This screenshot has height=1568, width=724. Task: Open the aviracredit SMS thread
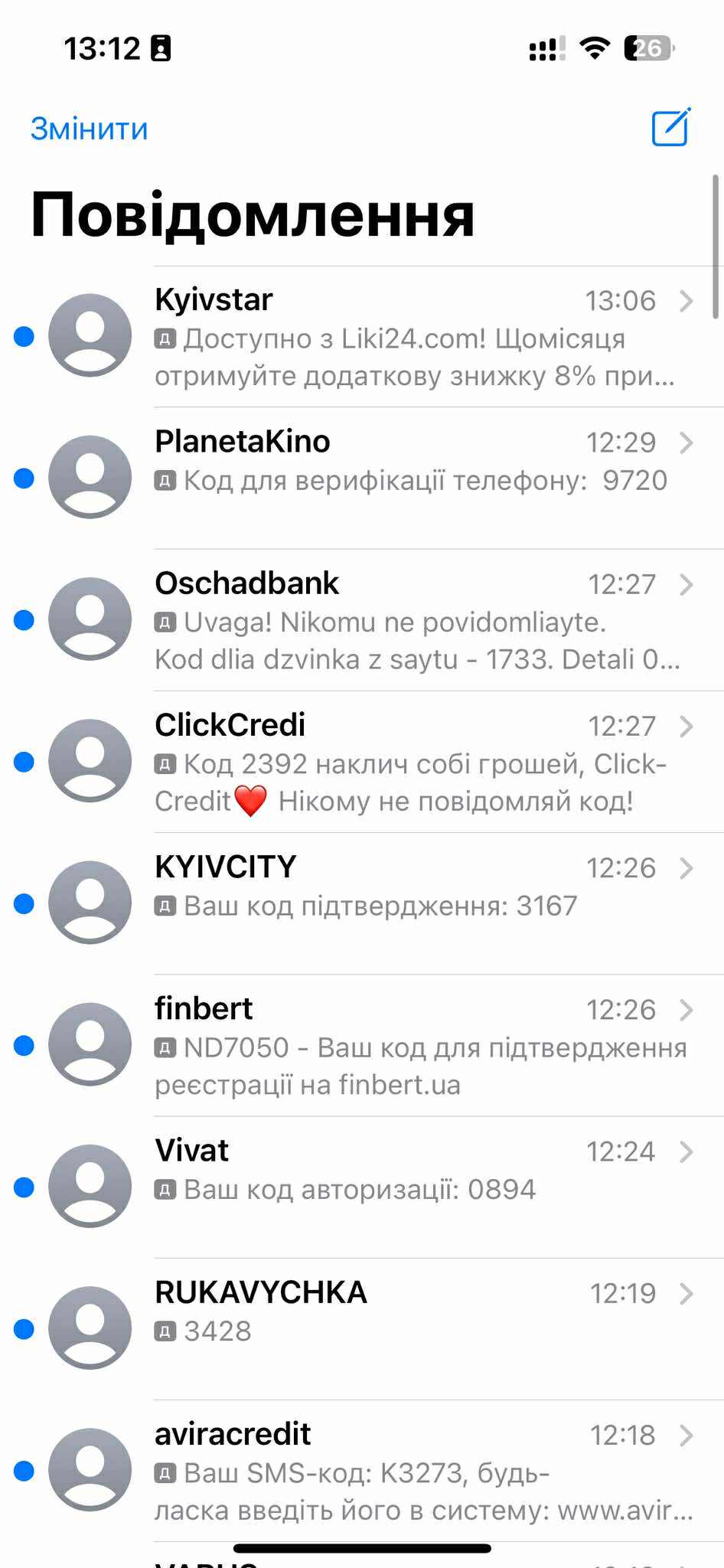(x=413, y=1471)
